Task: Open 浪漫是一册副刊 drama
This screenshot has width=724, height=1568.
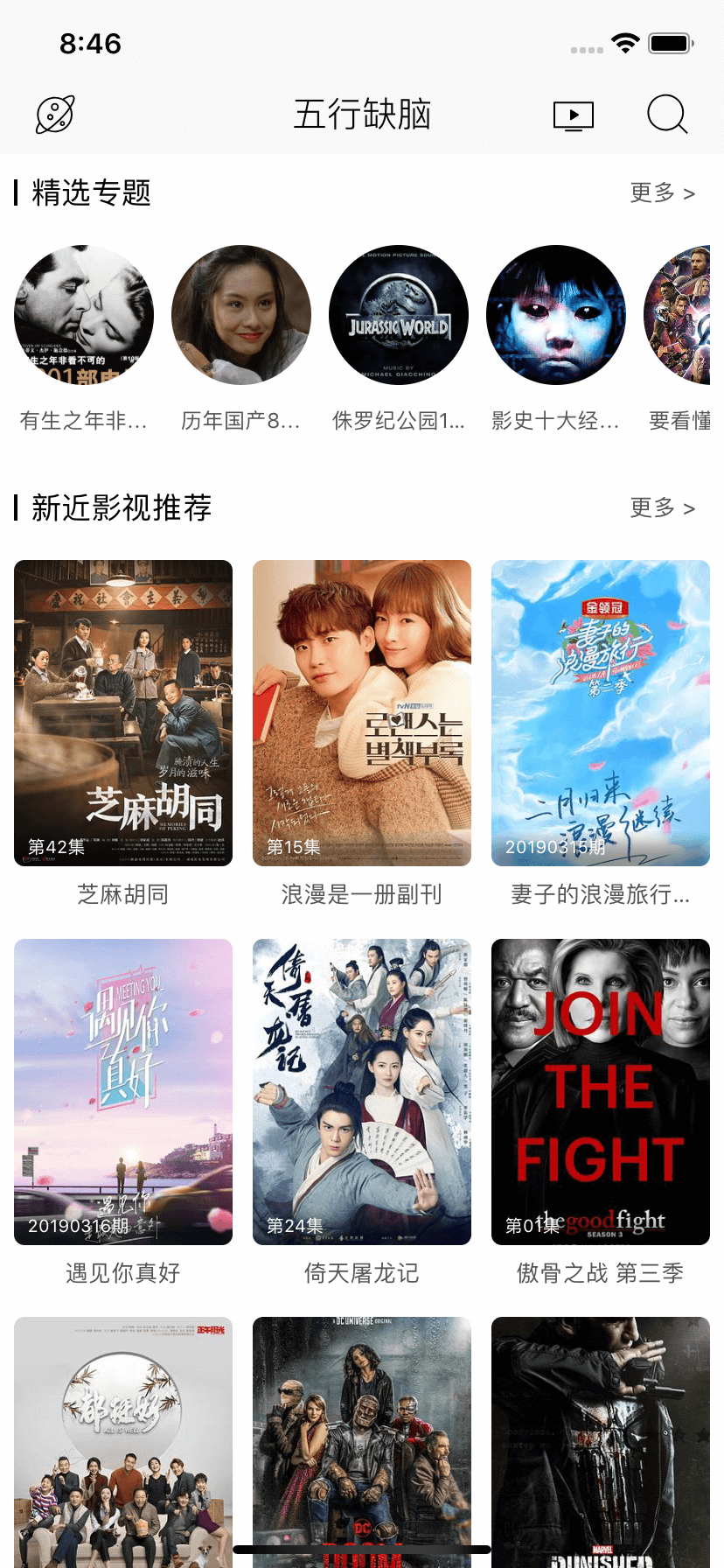Action: [362, 713]
